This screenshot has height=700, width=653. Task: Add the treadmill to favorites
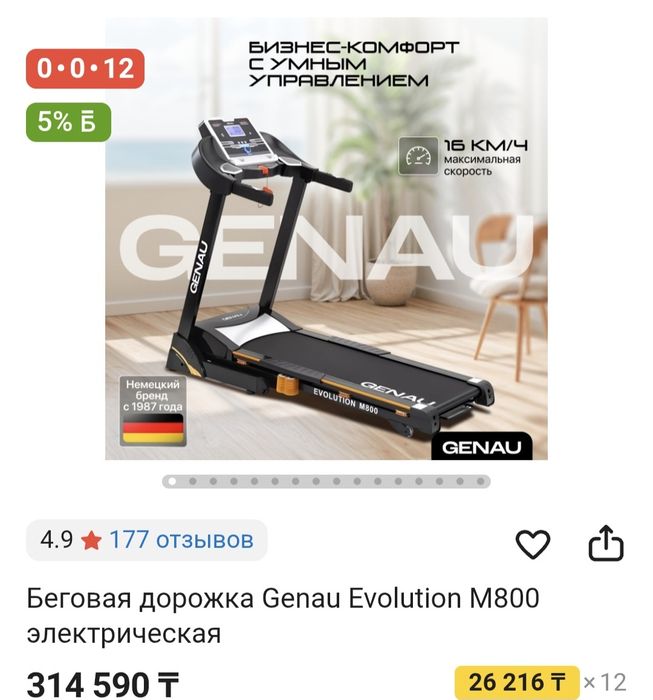point(533,544)
